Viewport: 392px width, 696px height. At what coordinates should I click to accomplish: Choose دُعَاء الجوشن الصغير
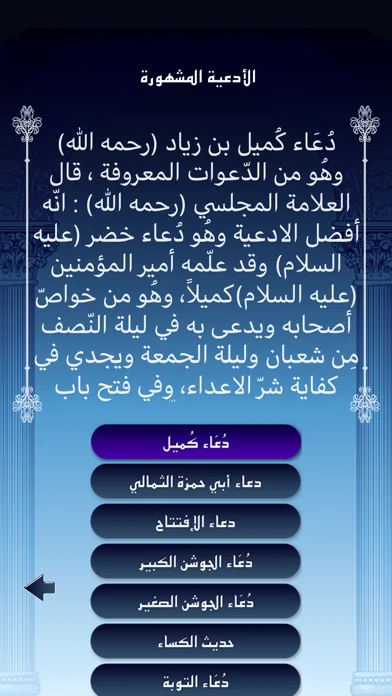pos(196,601)
